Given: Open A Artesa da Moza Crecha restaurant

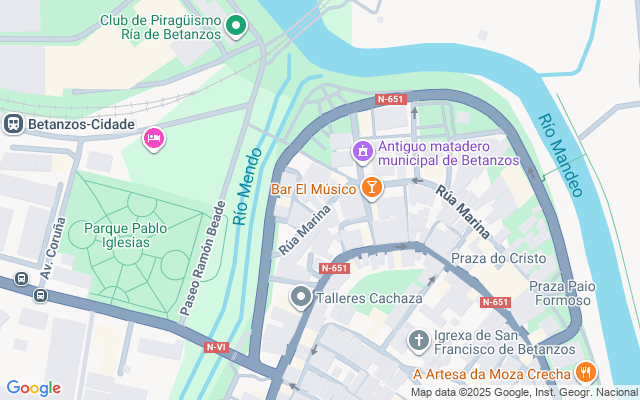Looking at the screenshot, I should pyautogui.click(x=586, y=372).
